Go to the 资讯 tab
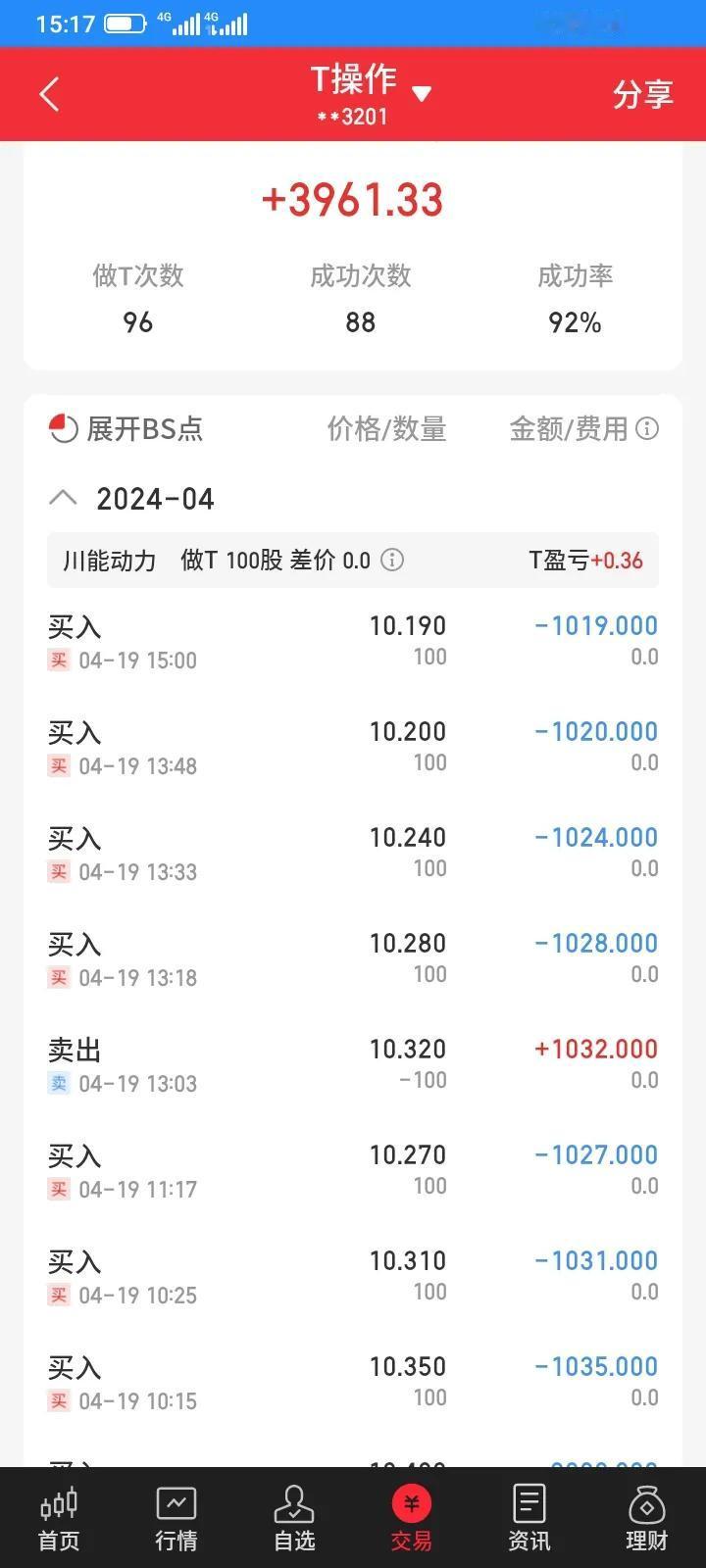 tap(529, 1519)
